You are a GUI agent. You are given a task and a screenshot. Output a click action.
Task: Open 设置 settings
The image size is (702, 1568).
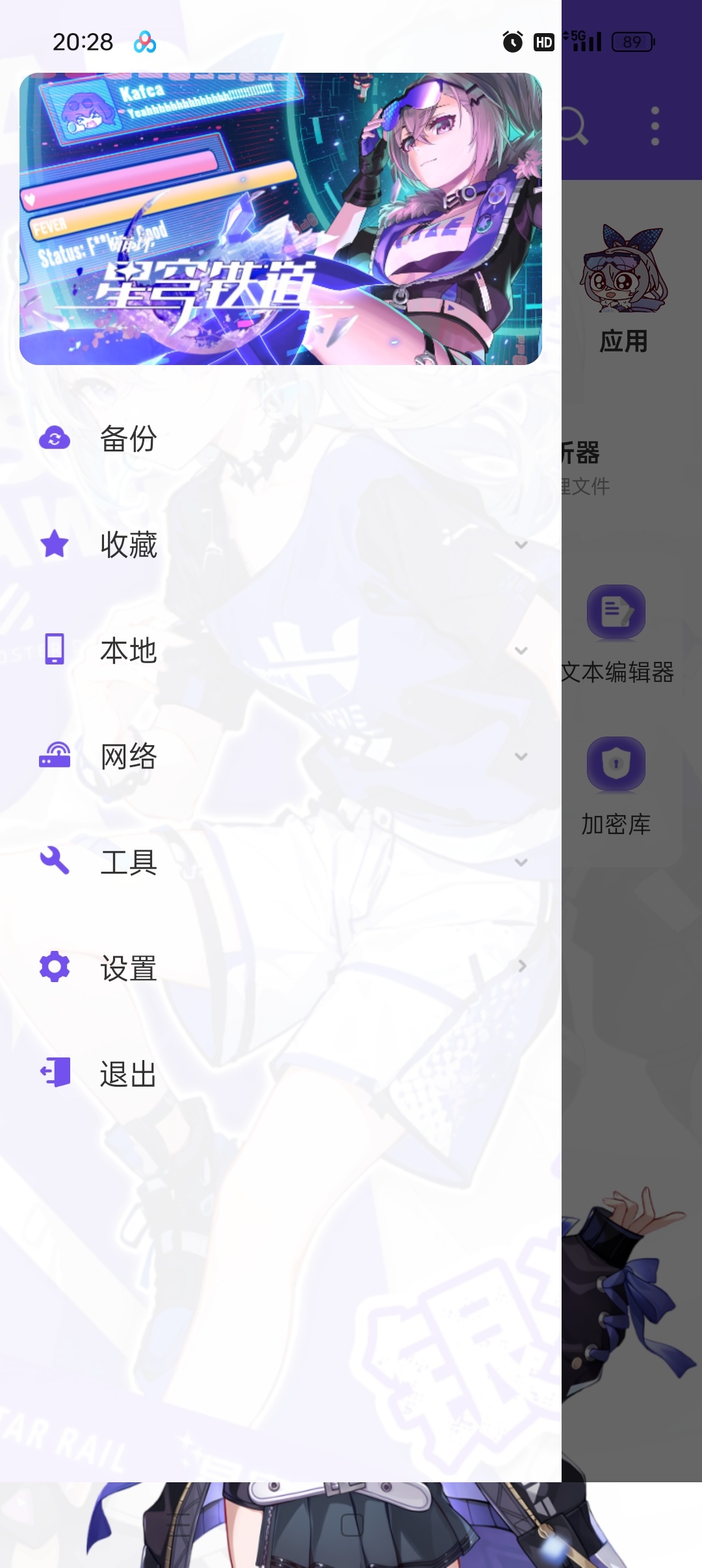pos(129,968)
